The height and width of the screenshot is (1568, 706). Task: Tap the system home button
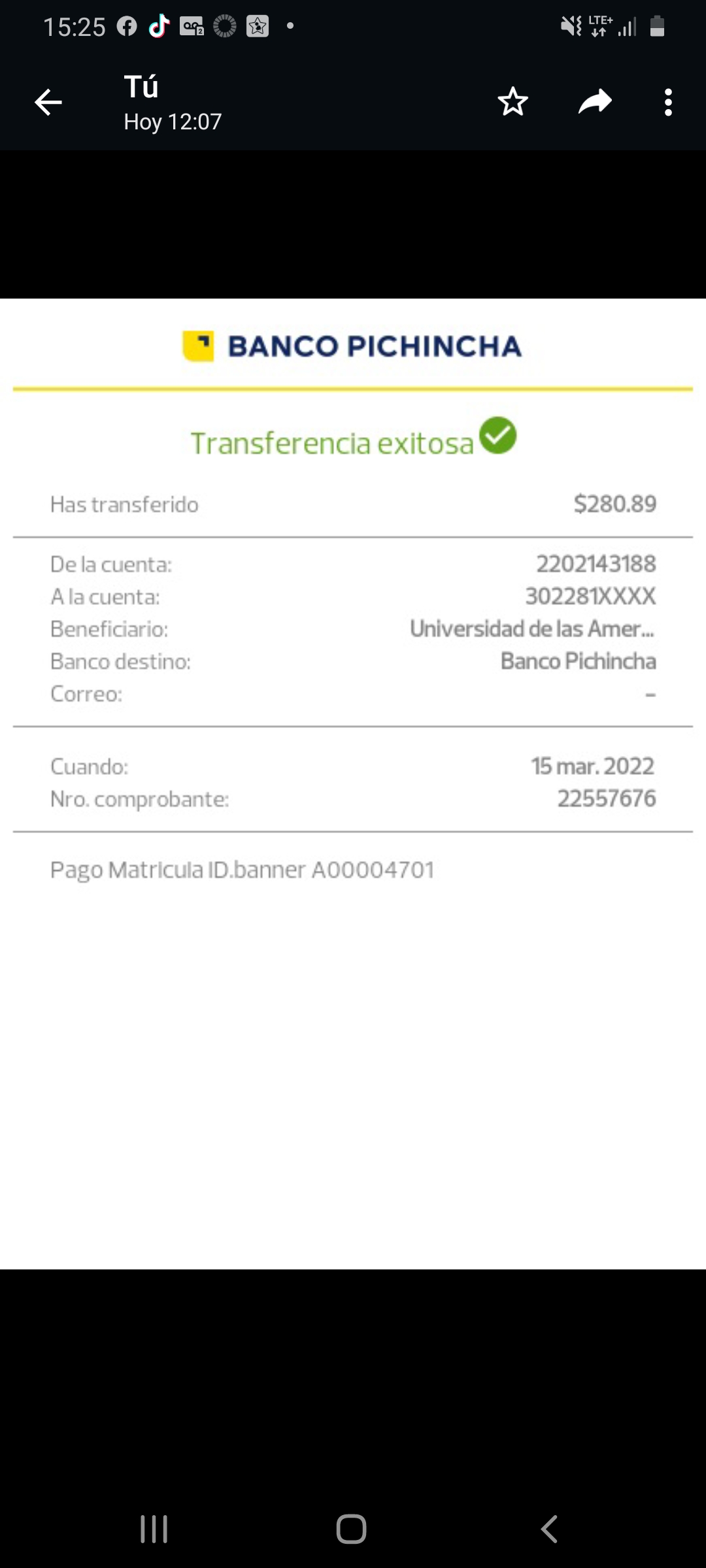(351, 1529)
